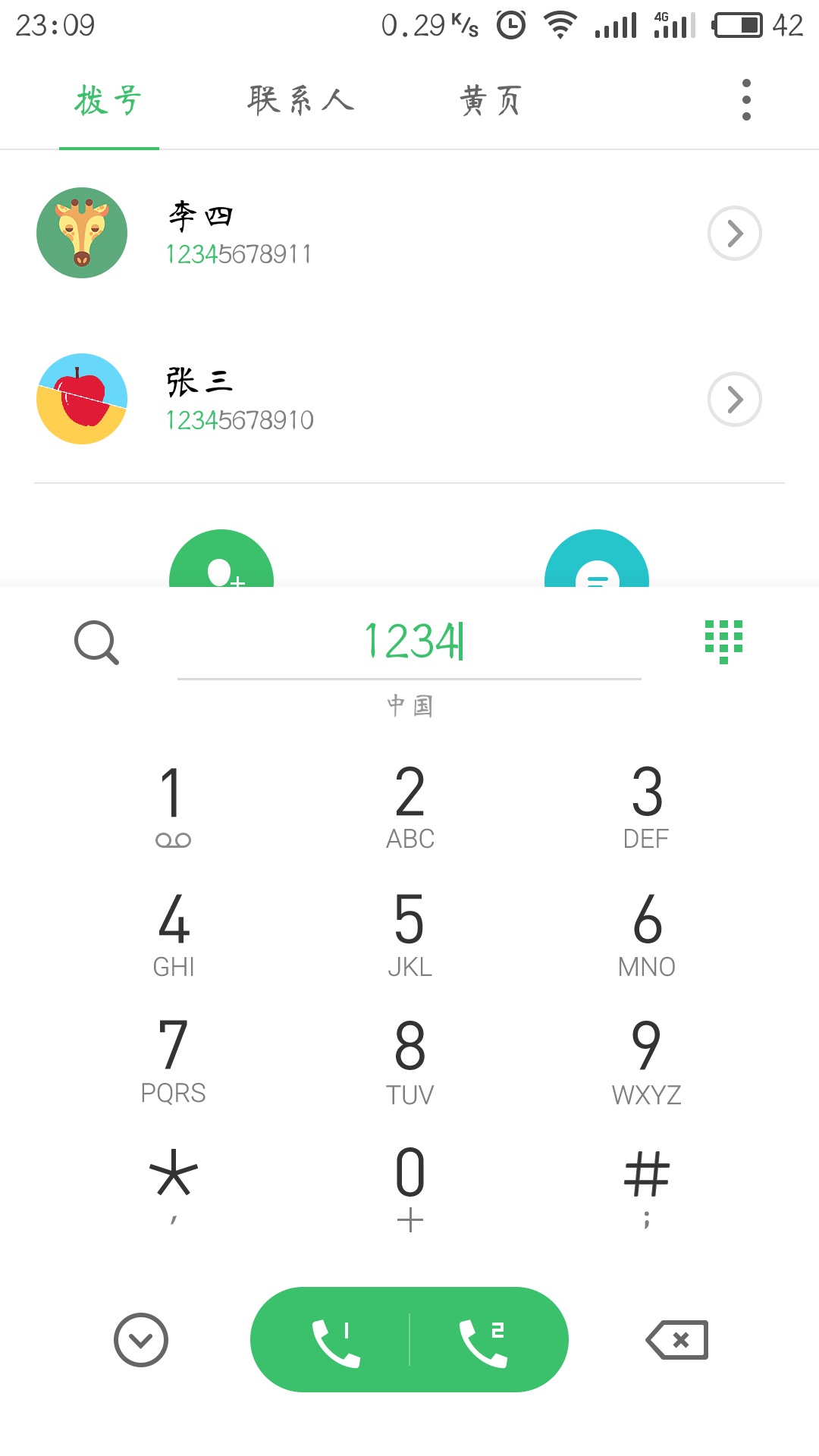Tap the green keypad grid icon
Screen dimensions: 819x1456
coord(723,641)
